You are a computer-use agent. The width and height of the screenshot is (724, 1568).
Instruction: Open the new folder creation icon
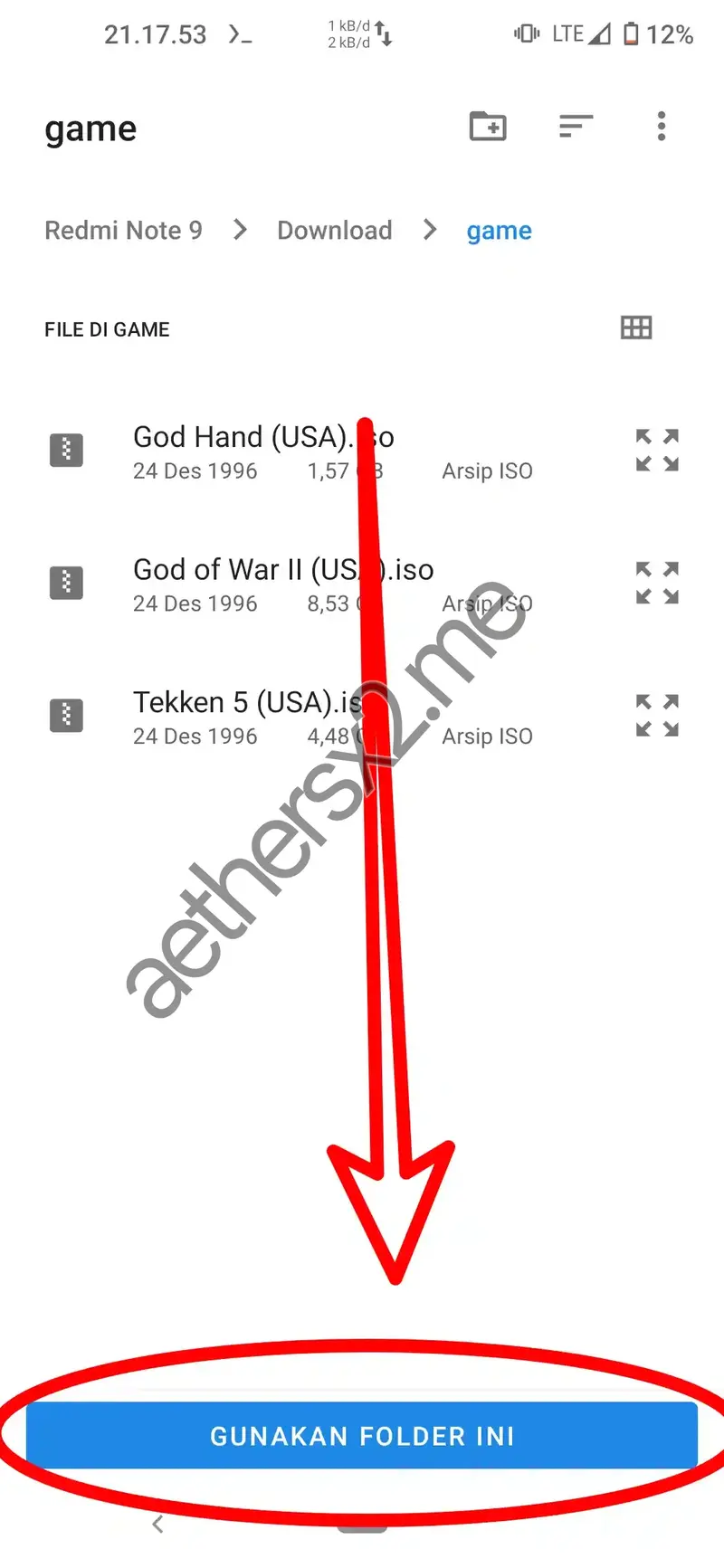point(488,127)
